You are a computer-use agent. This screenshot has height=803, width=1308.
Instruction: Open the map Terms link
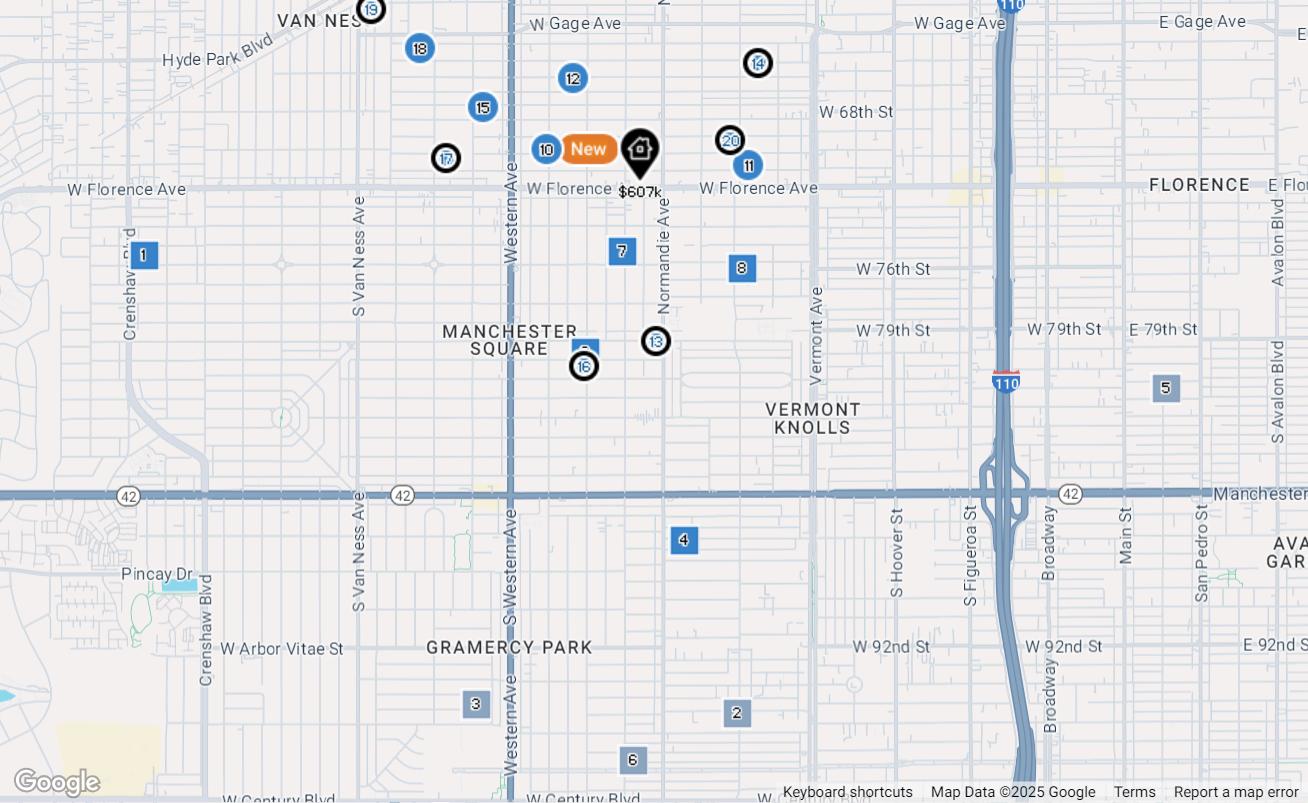[x=1134, y=792]
